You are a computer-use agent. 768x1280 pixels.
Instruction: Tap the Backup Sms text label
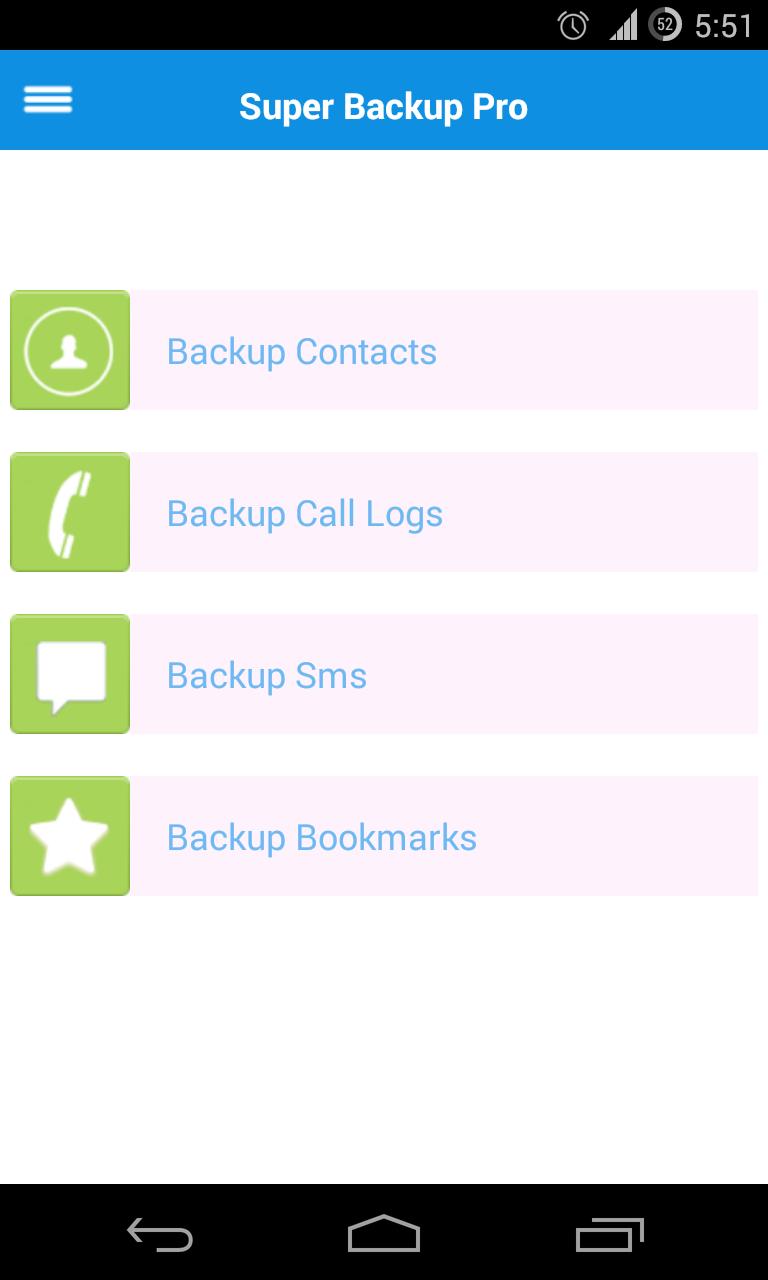click(266, 674)
